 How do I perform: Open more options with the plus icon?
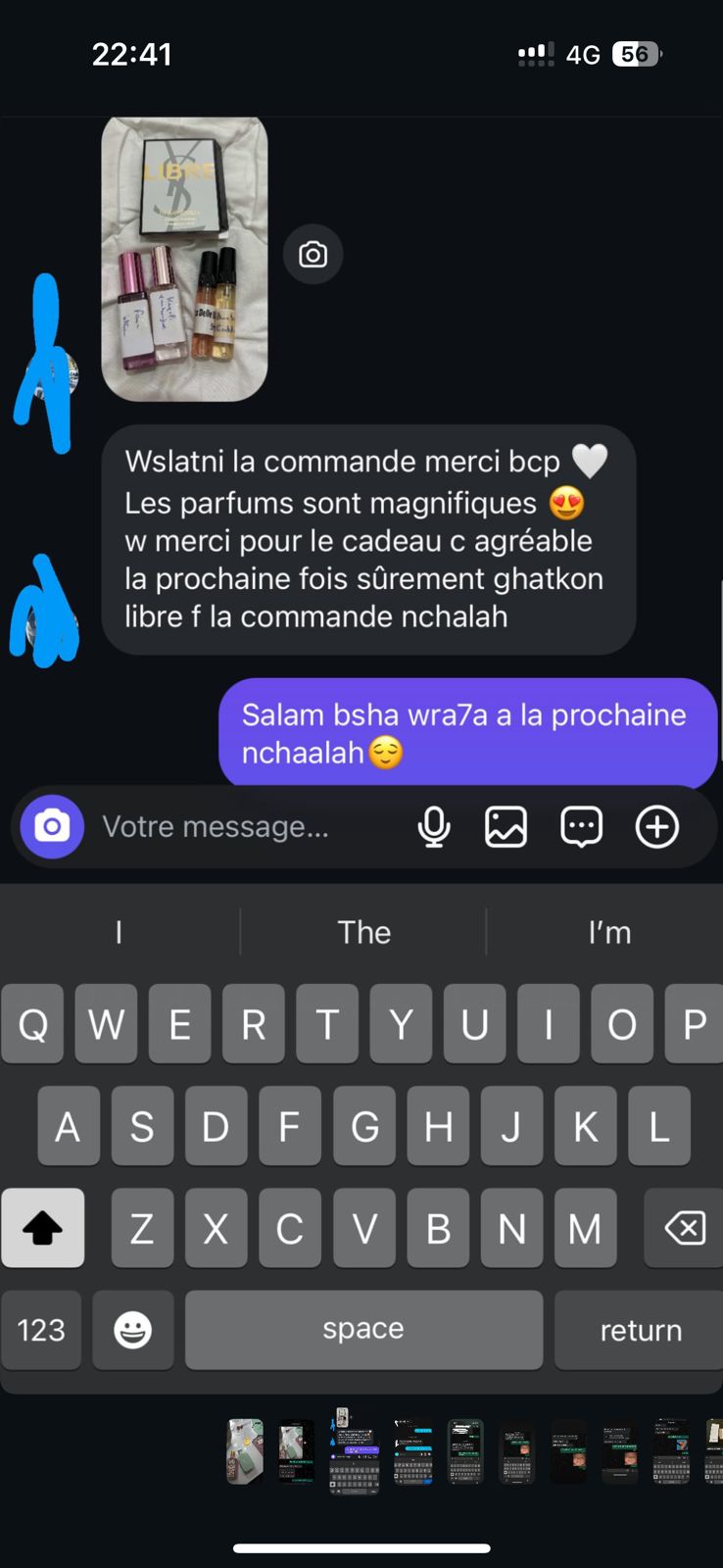click(656, 826)
